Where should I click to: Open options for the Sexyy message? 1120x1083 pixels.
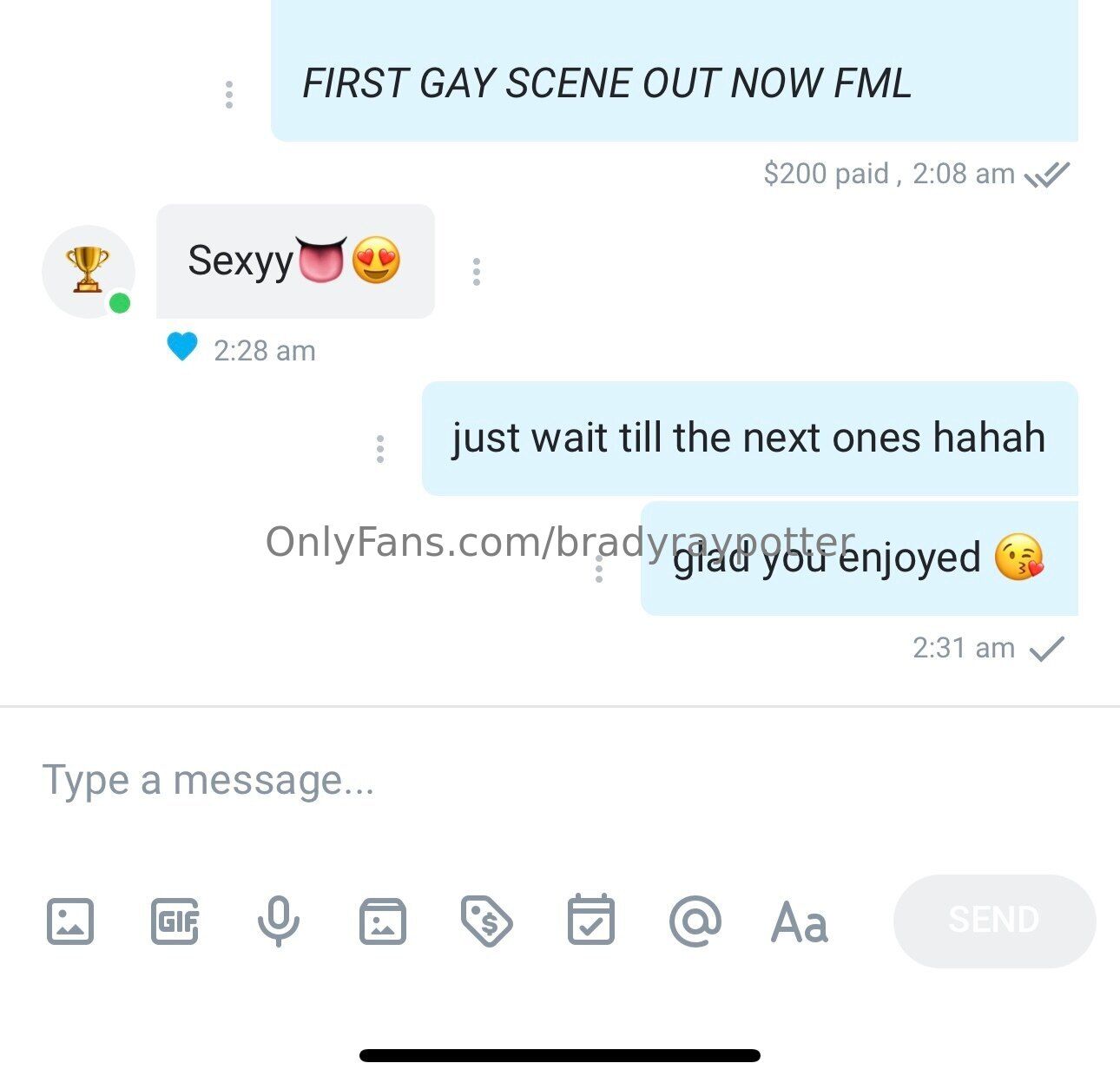(x=476, y=272)
